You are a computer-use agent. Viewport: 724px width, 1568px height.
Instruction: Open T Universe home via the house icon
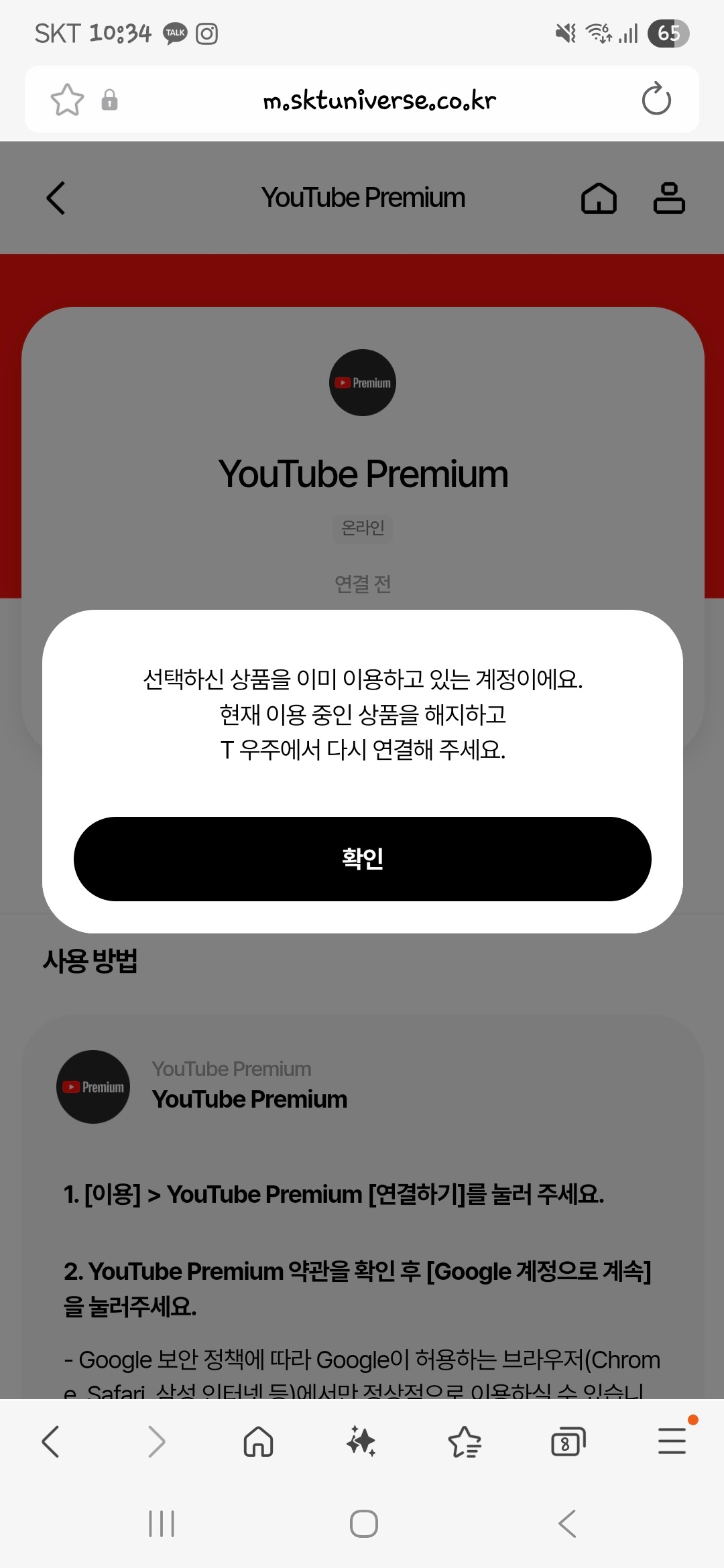point(599,198)
